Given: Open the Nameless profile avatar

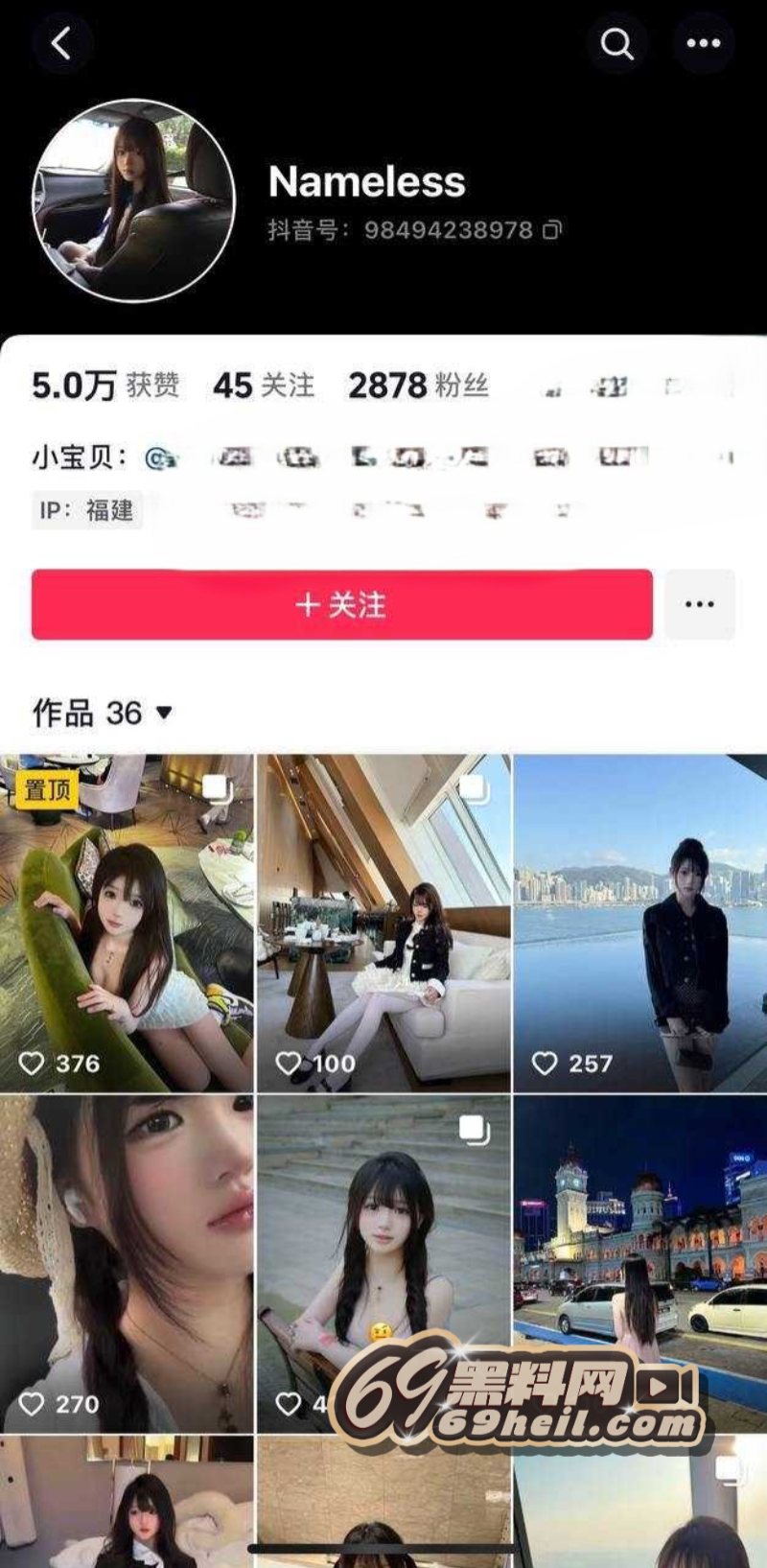Looking at the screenshot, I should (x=133, y=200).
